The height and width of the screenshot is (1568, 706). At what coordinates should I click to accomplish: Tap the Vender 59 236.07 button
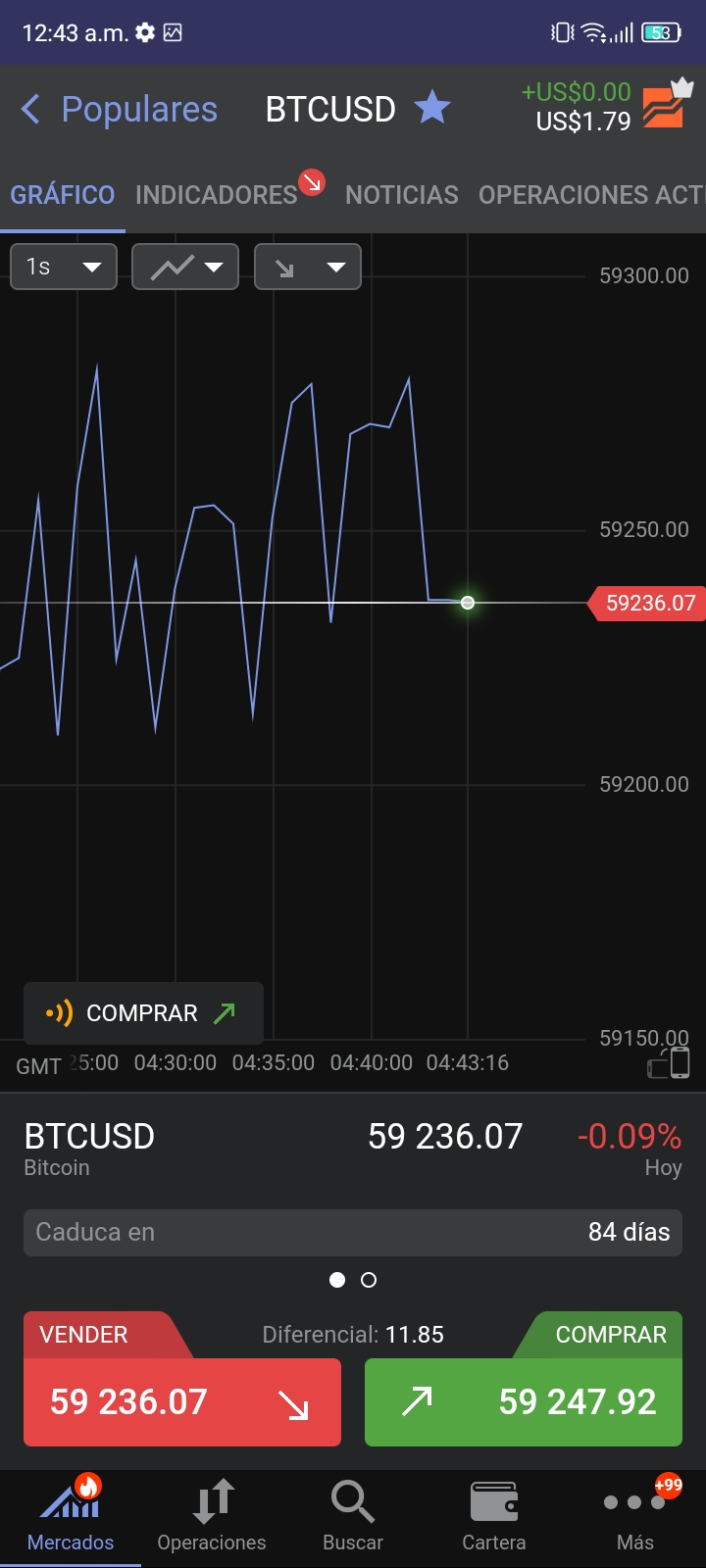pyautogui.click(x=182, y=1402)
